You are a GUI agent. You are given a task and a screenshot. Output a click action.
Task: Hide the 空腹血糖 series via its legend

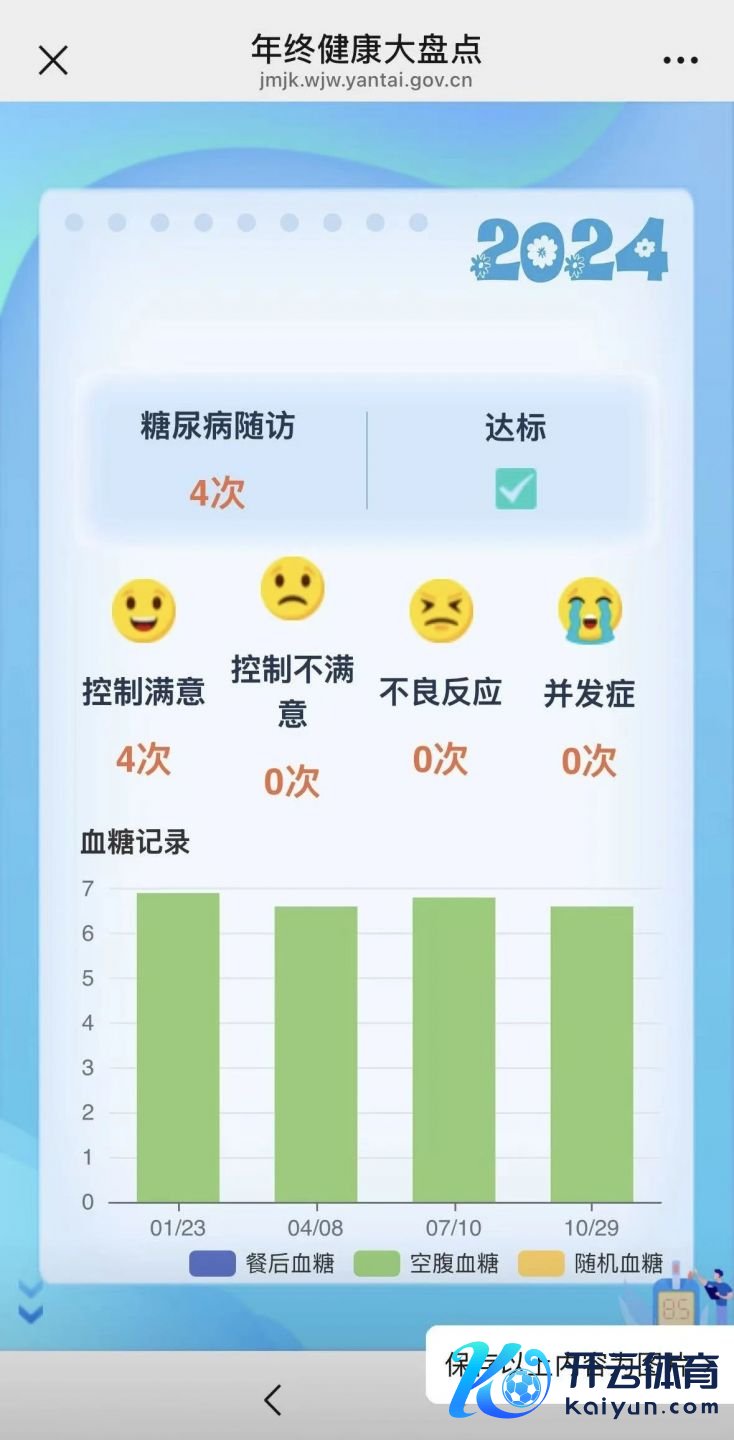[427, 1263]
